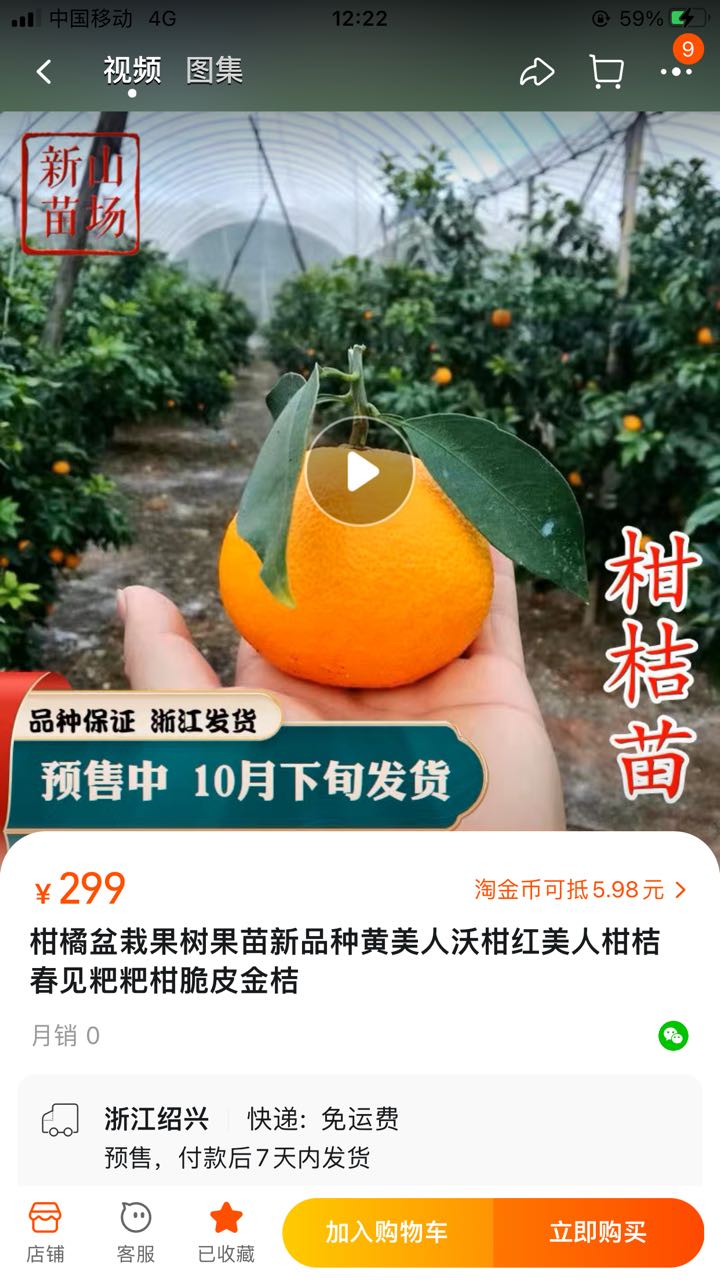720x1280 pixels.
Task: Toggle the 已收藏 favorite star
Action: [x=226, y=1233]
